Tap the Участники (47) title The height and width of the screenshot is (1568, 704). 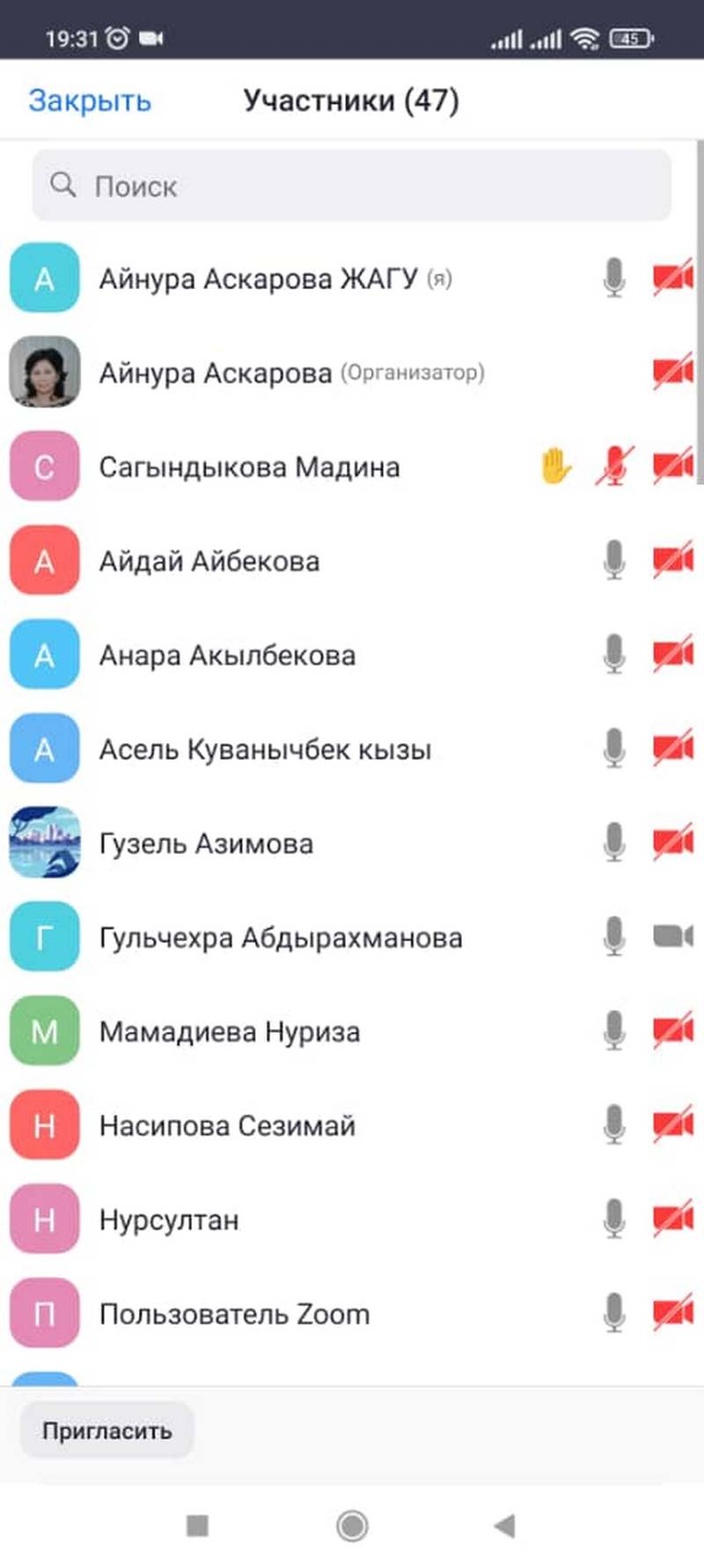(352, 100)
